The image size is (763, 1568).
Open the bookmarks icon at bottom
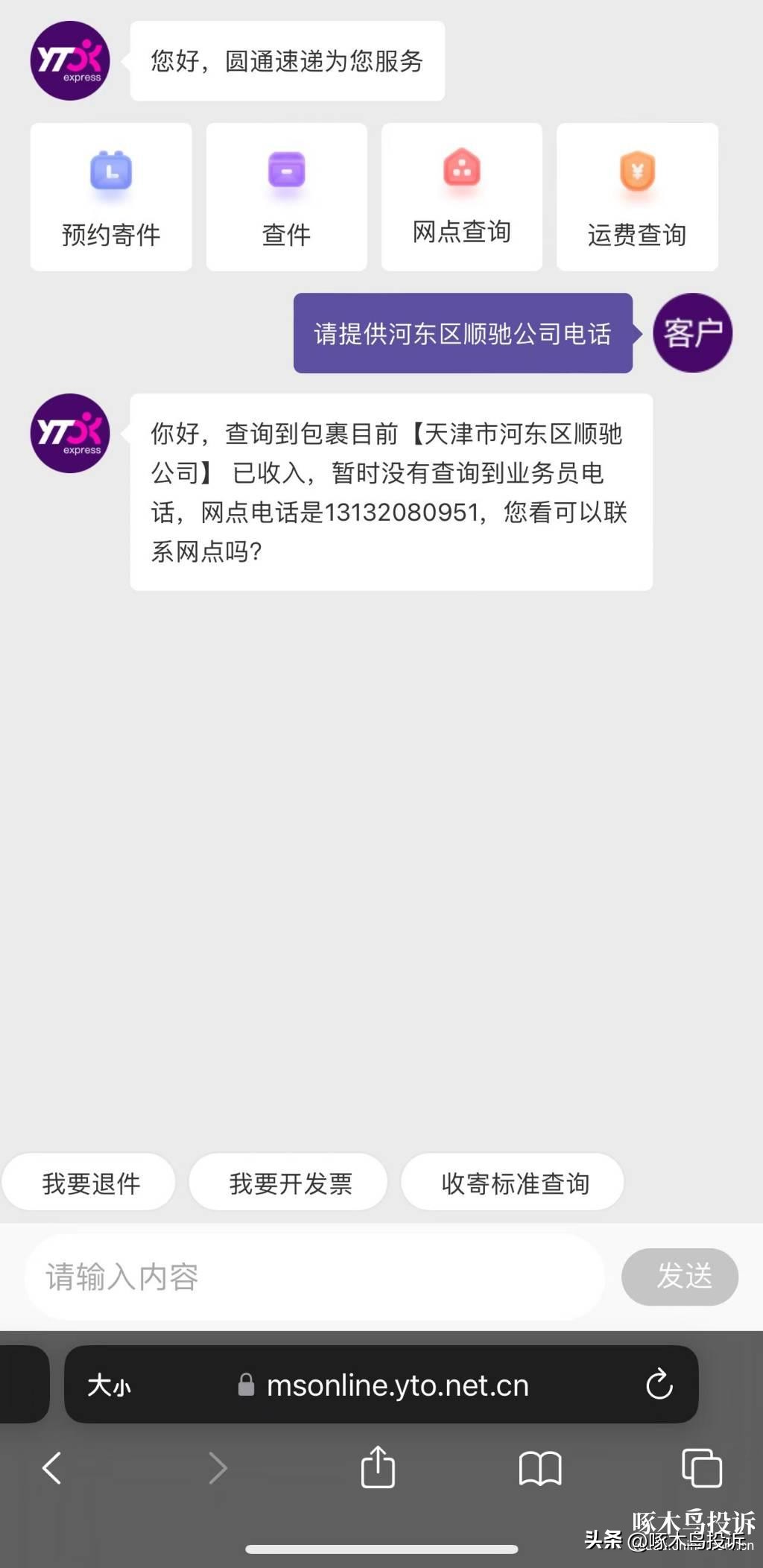[x=540, y=1467]
